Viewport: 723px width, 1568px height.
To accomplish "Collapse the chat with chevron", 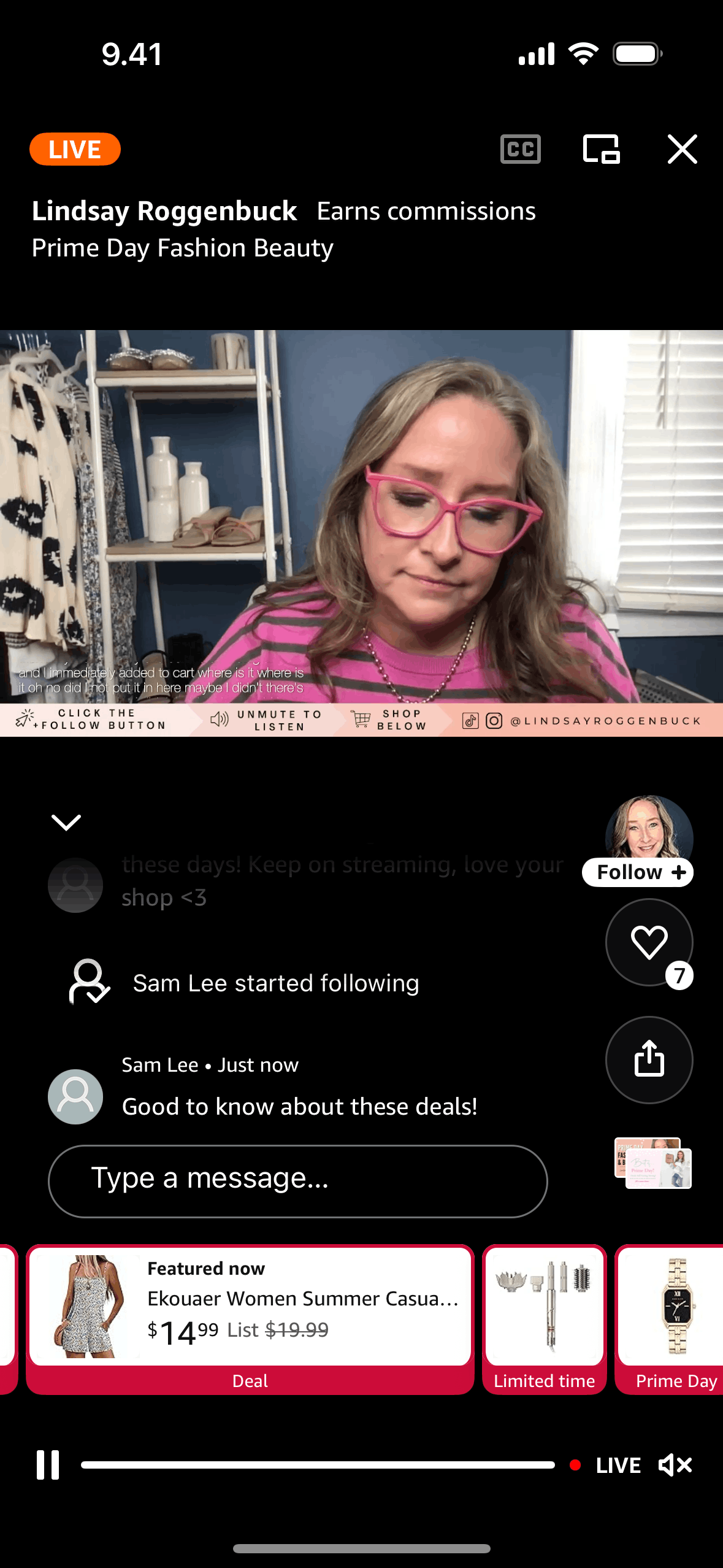I will click(x=66, y=821).
